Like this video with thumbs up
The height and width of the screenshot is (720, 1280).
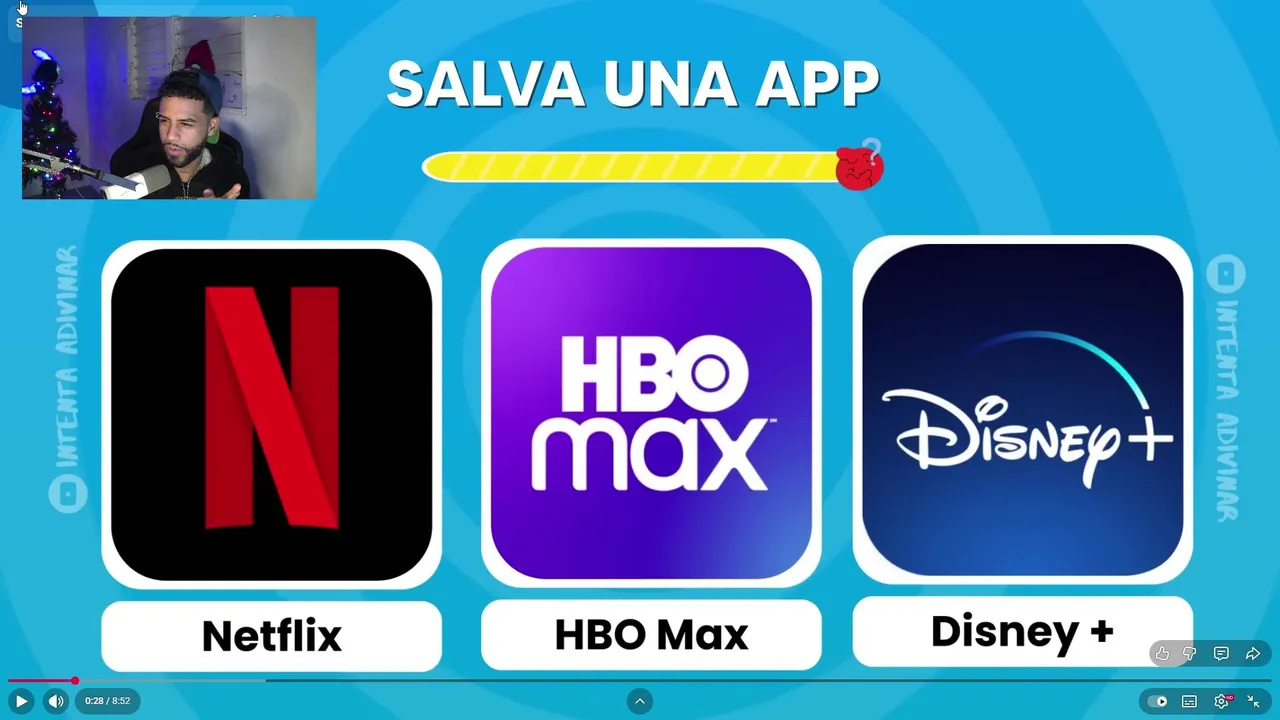pyautogui.click(x=1162, y=654)
